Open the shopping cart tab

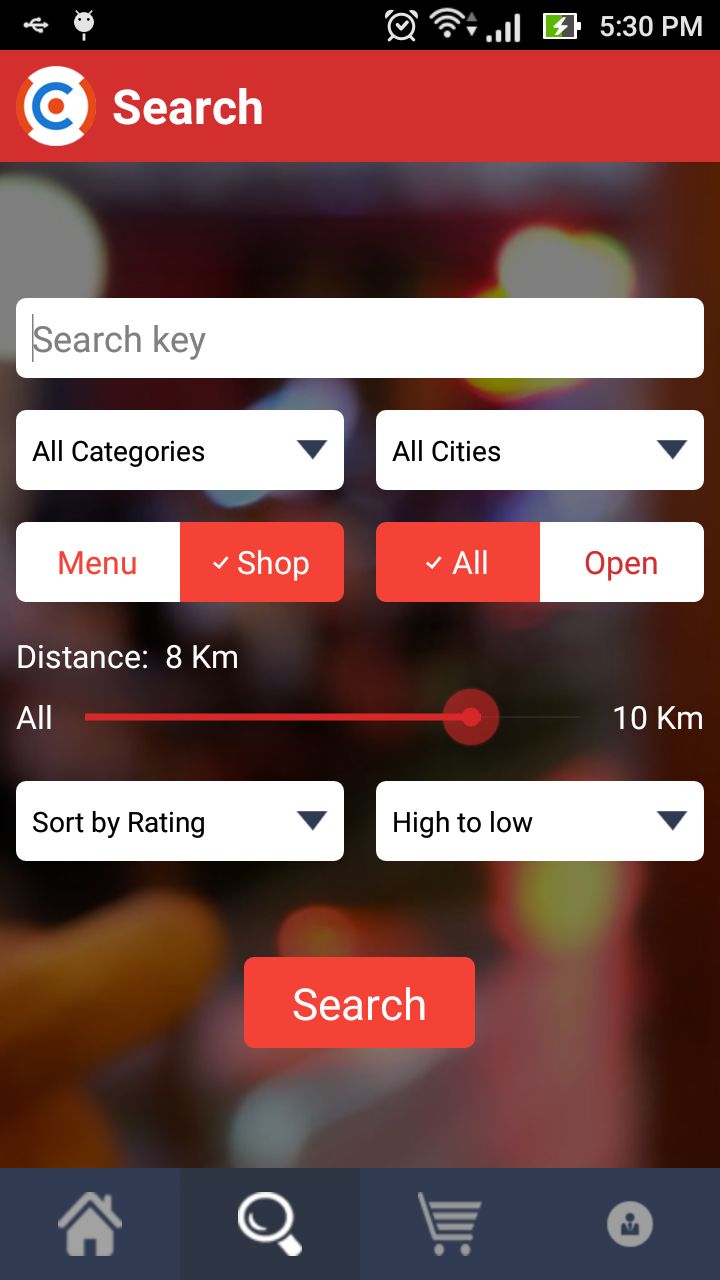(449, 1224)
